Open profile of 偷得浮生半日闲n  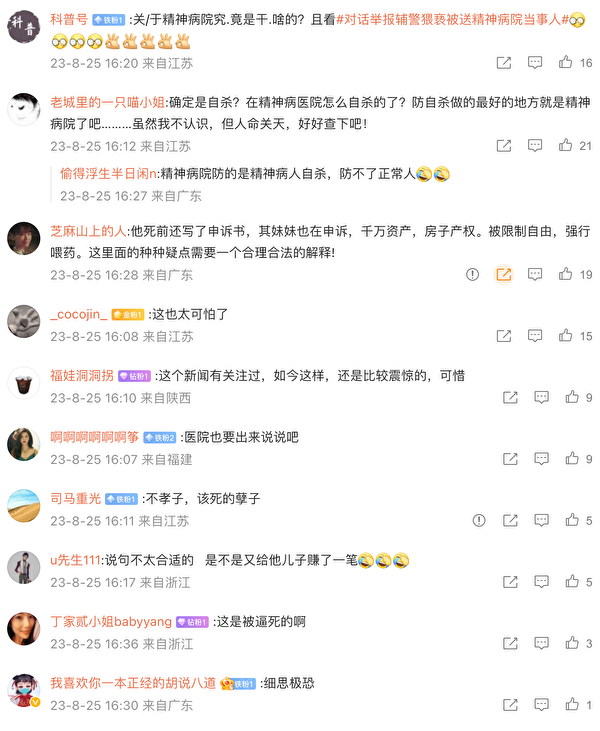[x=108, y=173]
